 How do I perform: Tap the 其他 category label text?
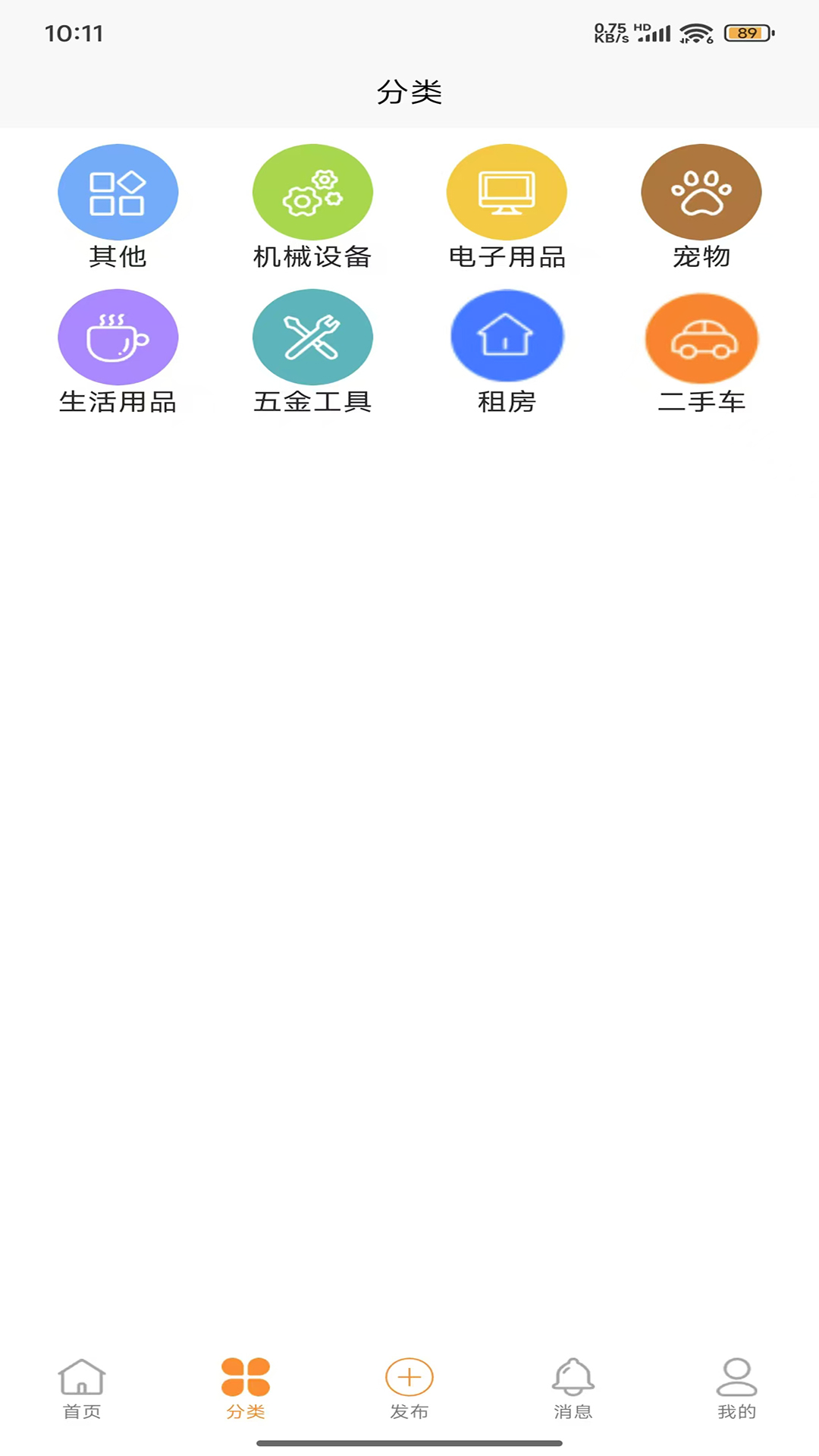[118, 257]
